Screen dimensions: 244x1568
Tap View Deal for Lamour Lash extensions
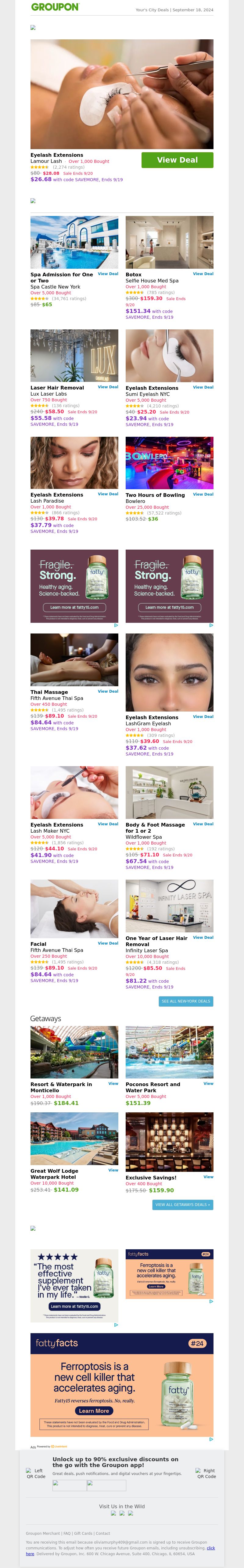pos(177,160)
